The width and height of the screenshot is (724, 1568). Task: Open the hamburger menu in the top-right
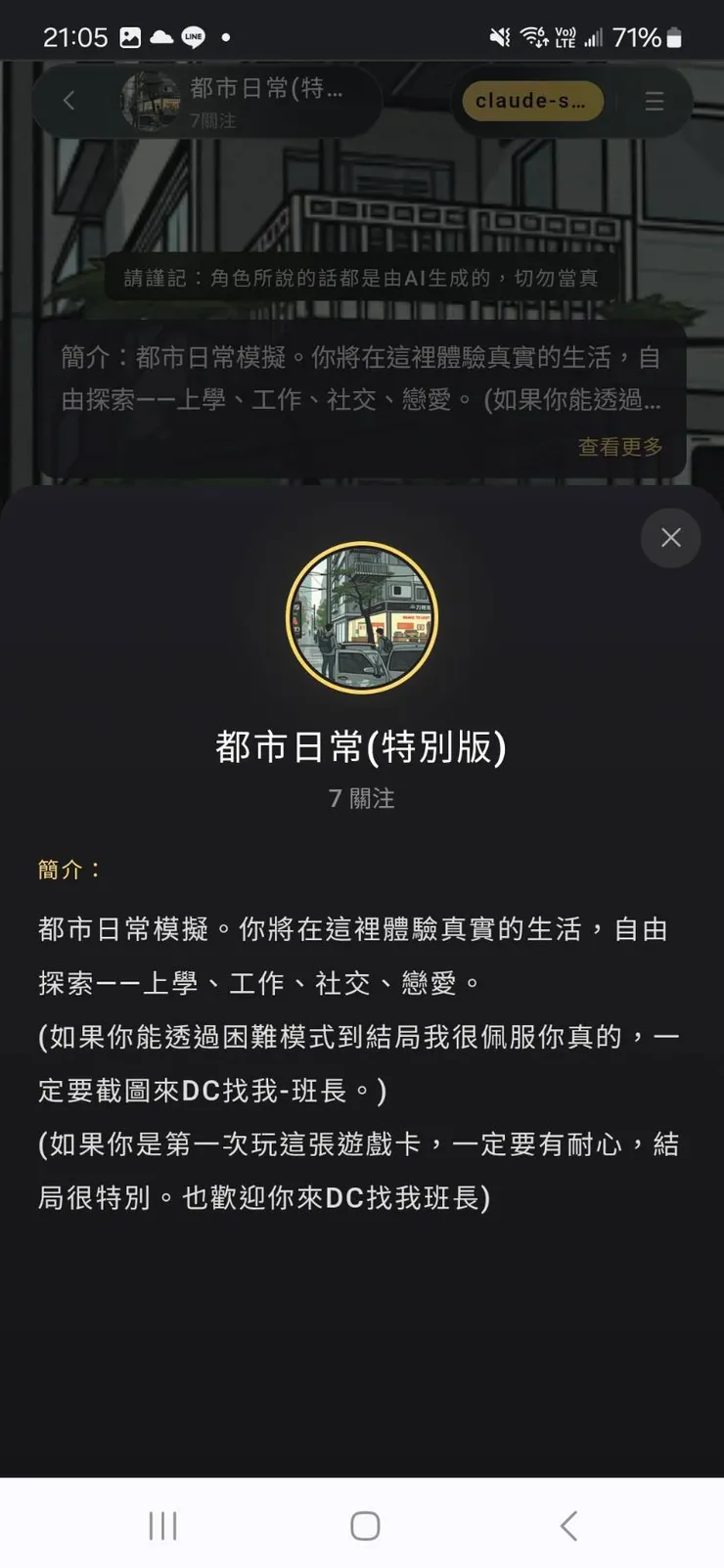click(x=654, y=101)
